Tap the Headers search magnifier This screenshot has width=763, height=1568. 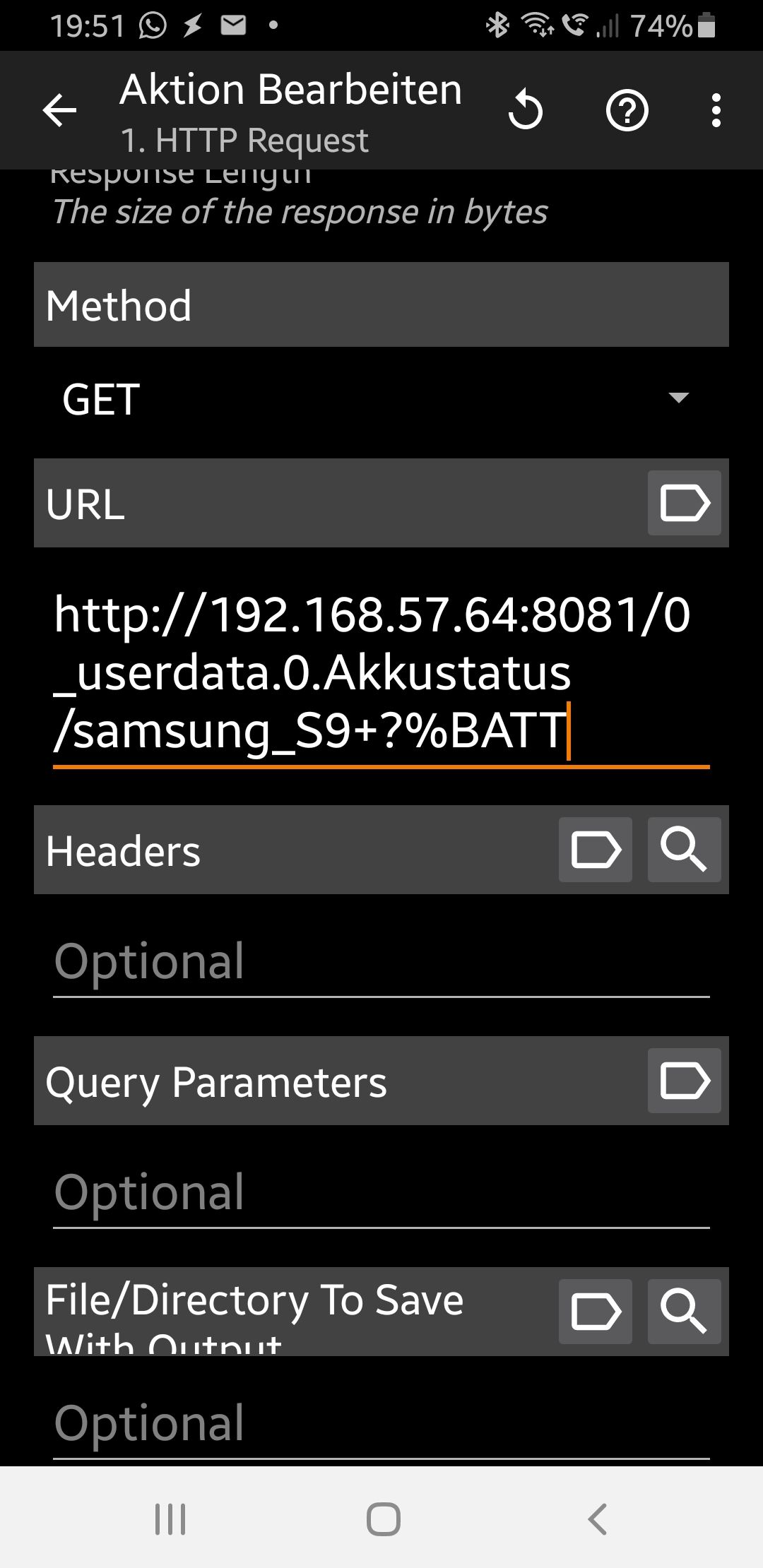[x=684, y=850]
